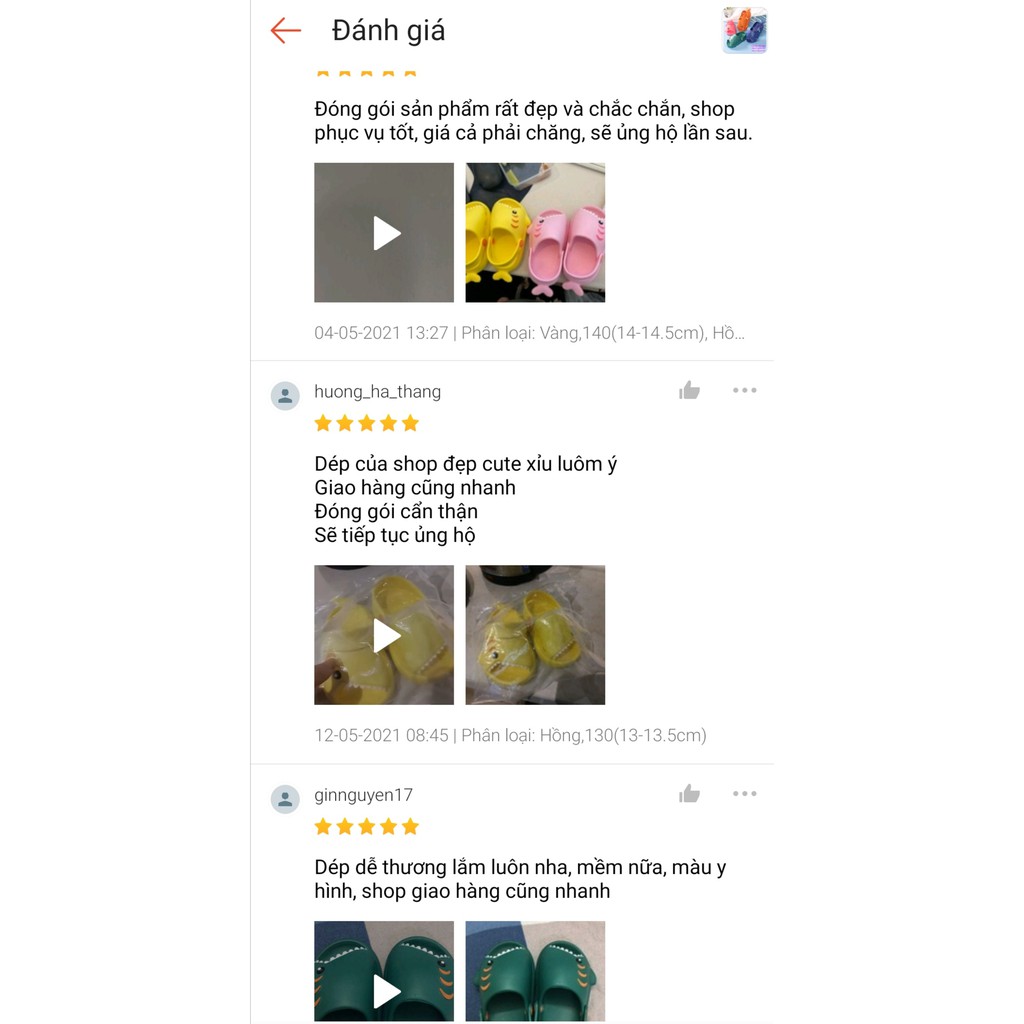Like ginnguyen17's review
This screenshot has height=1024, width=1024.
point(689,794)
